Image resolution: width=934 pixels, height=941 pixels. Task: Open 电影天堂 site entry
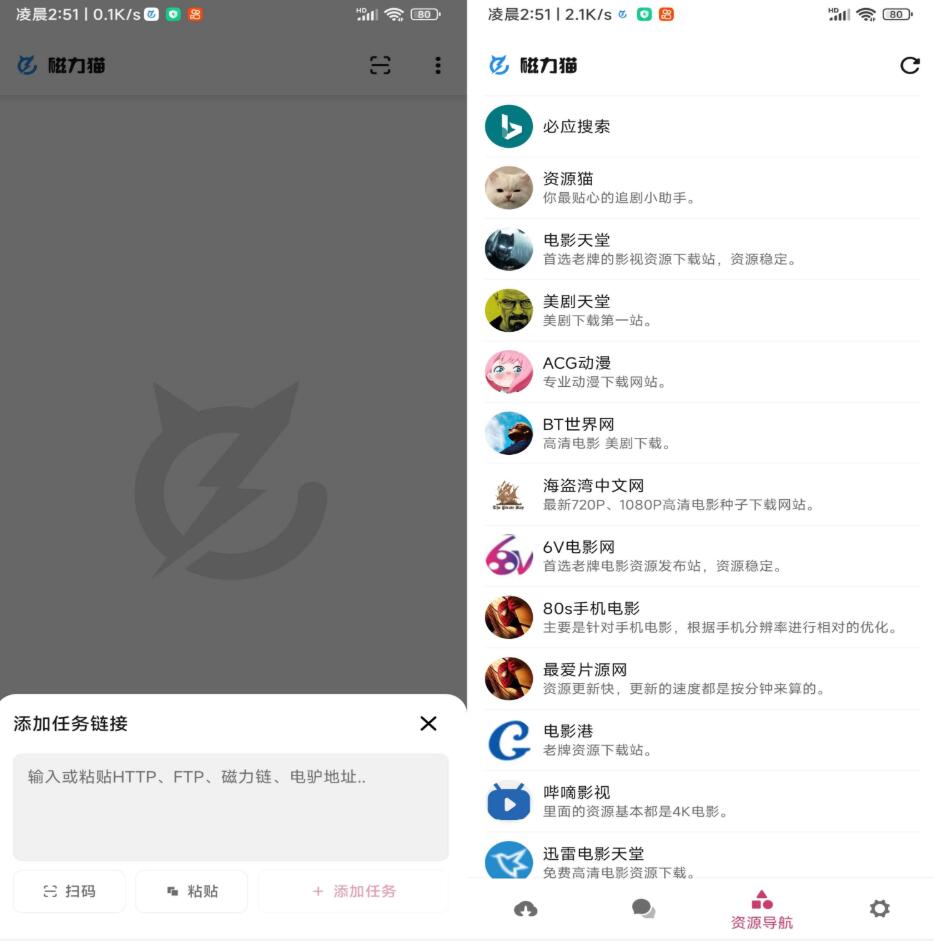(x=700, y=249)
